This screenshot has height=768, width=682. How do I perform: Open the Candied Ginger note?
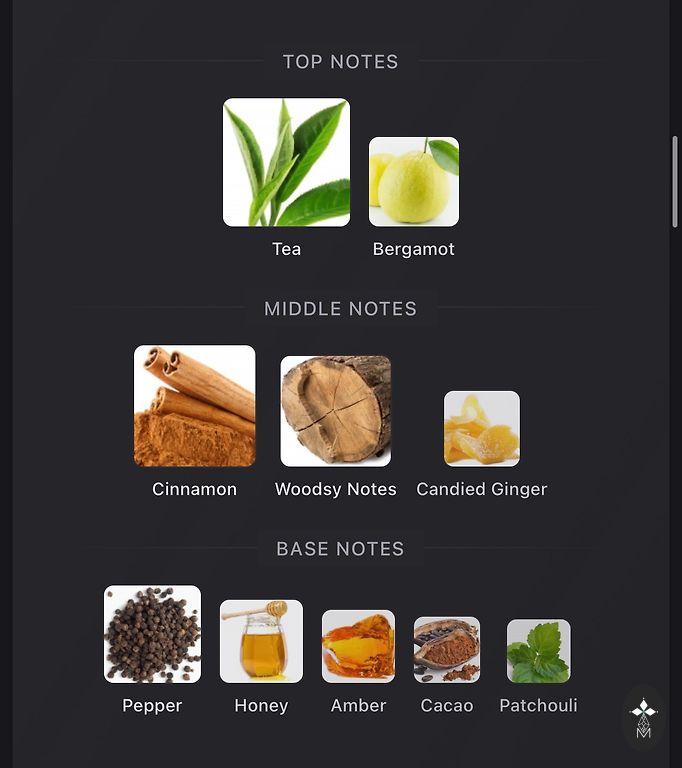coord(482,429)
